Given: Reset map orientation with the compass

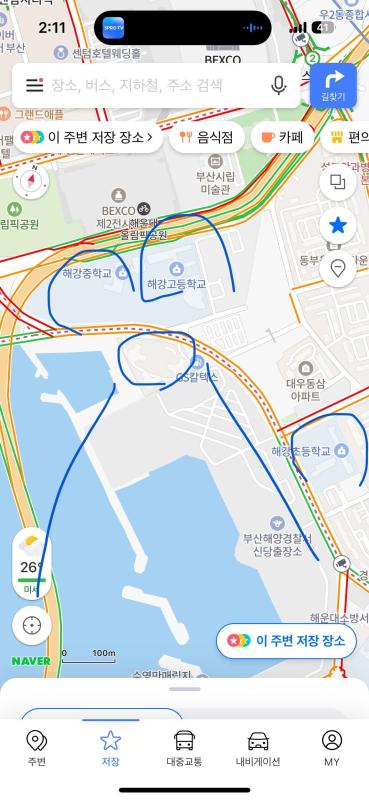Looking at the screenshot, I should [x=31, y=181].
